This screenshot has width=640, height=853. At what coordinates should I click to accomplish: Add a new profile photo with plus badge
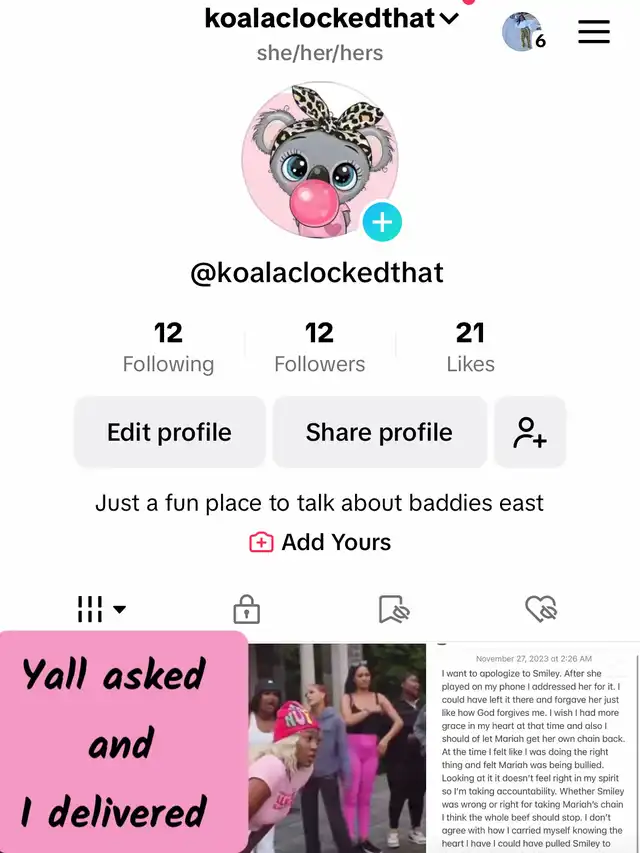tap(381, 222)
